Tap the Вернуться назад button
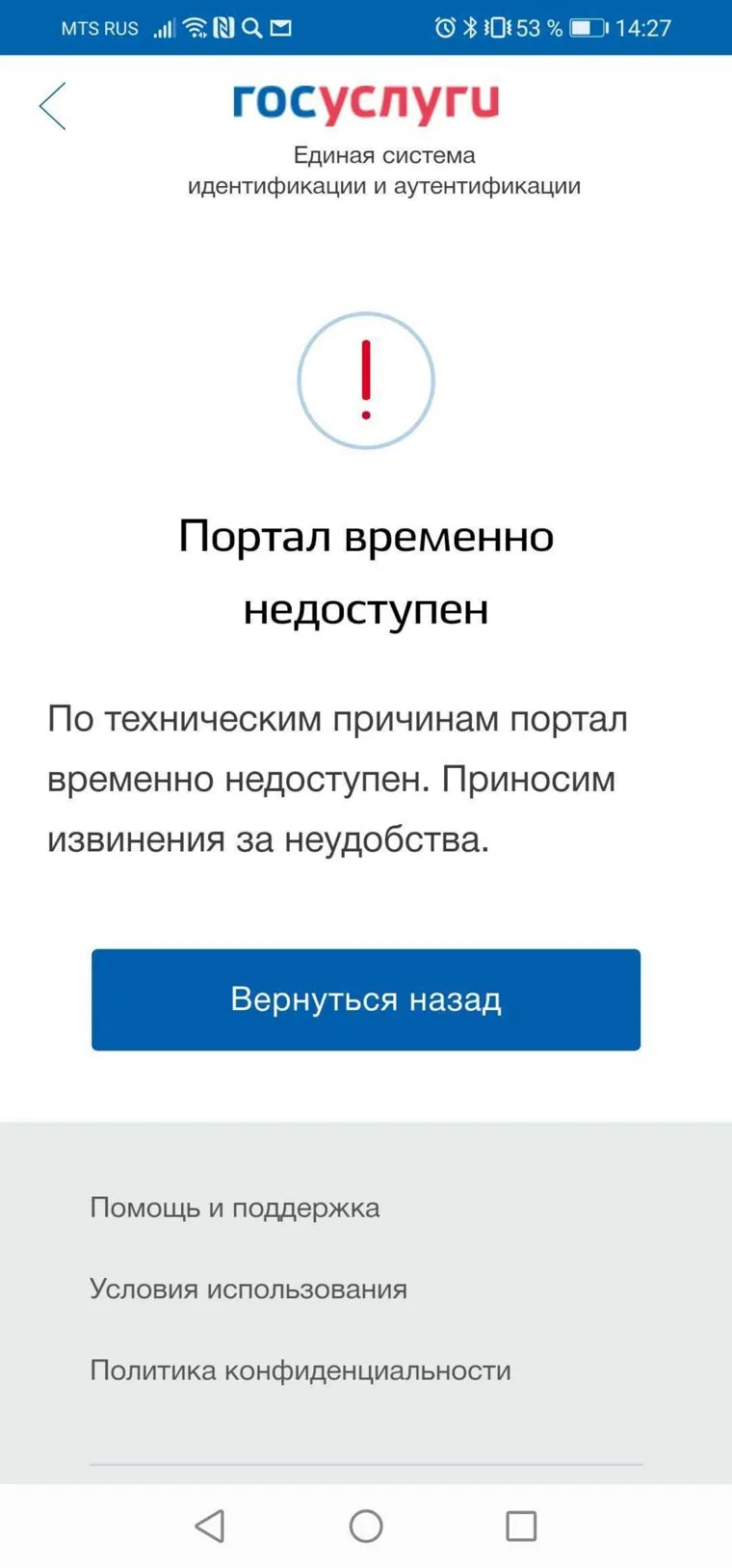 coord(366,999)
